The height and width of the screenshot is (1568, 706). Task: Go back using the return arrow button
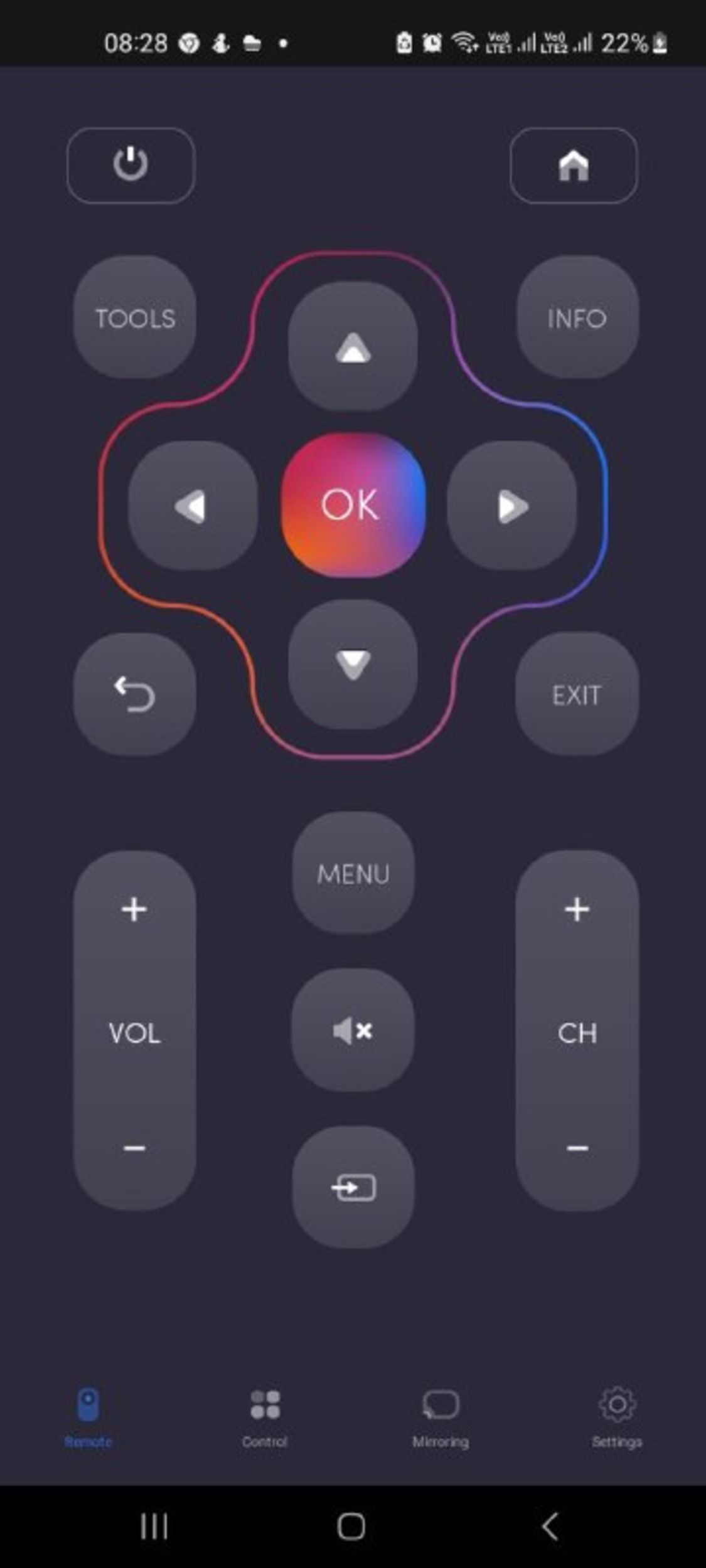[134, 694]
